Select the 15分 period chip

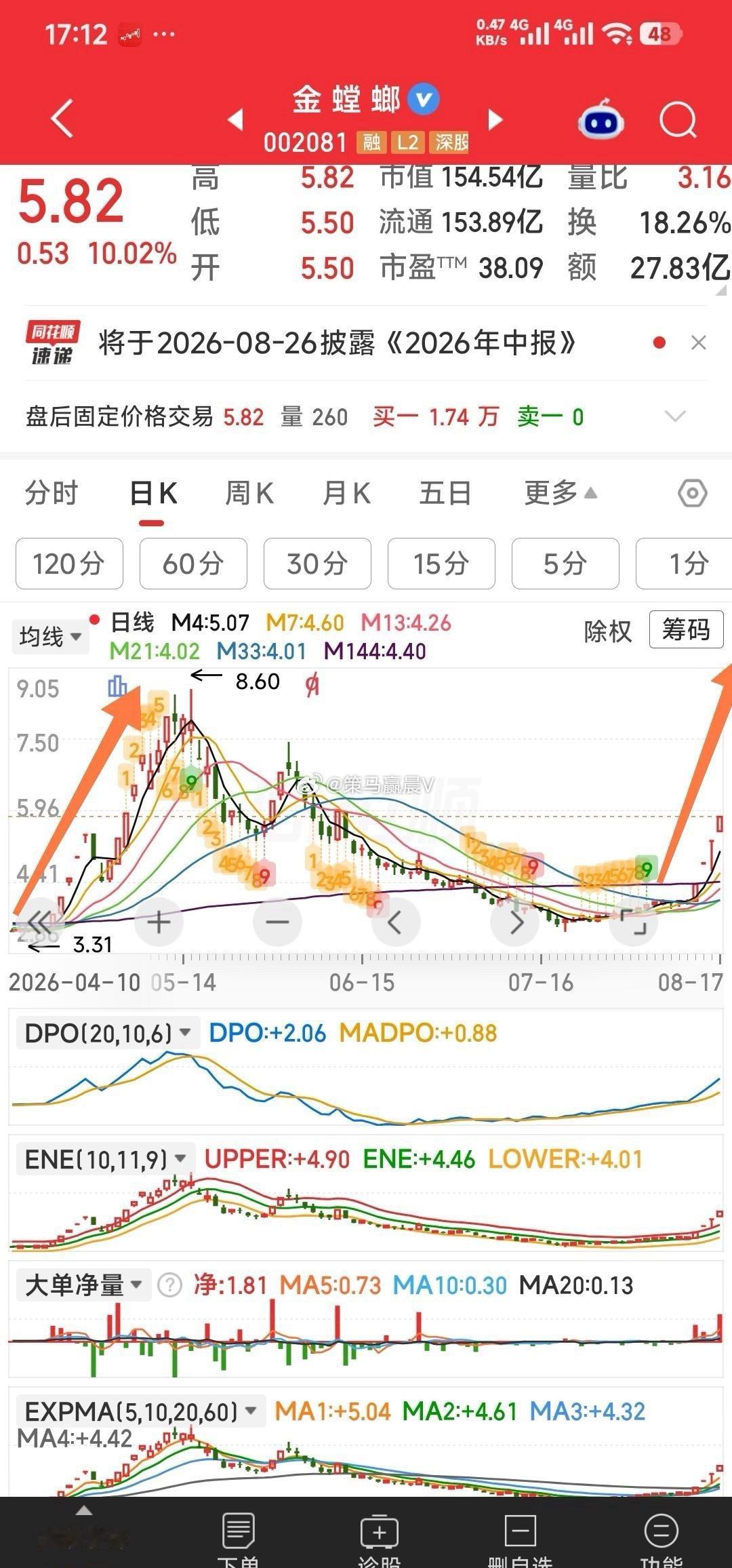pyautogui.click(x=441, y=564)
